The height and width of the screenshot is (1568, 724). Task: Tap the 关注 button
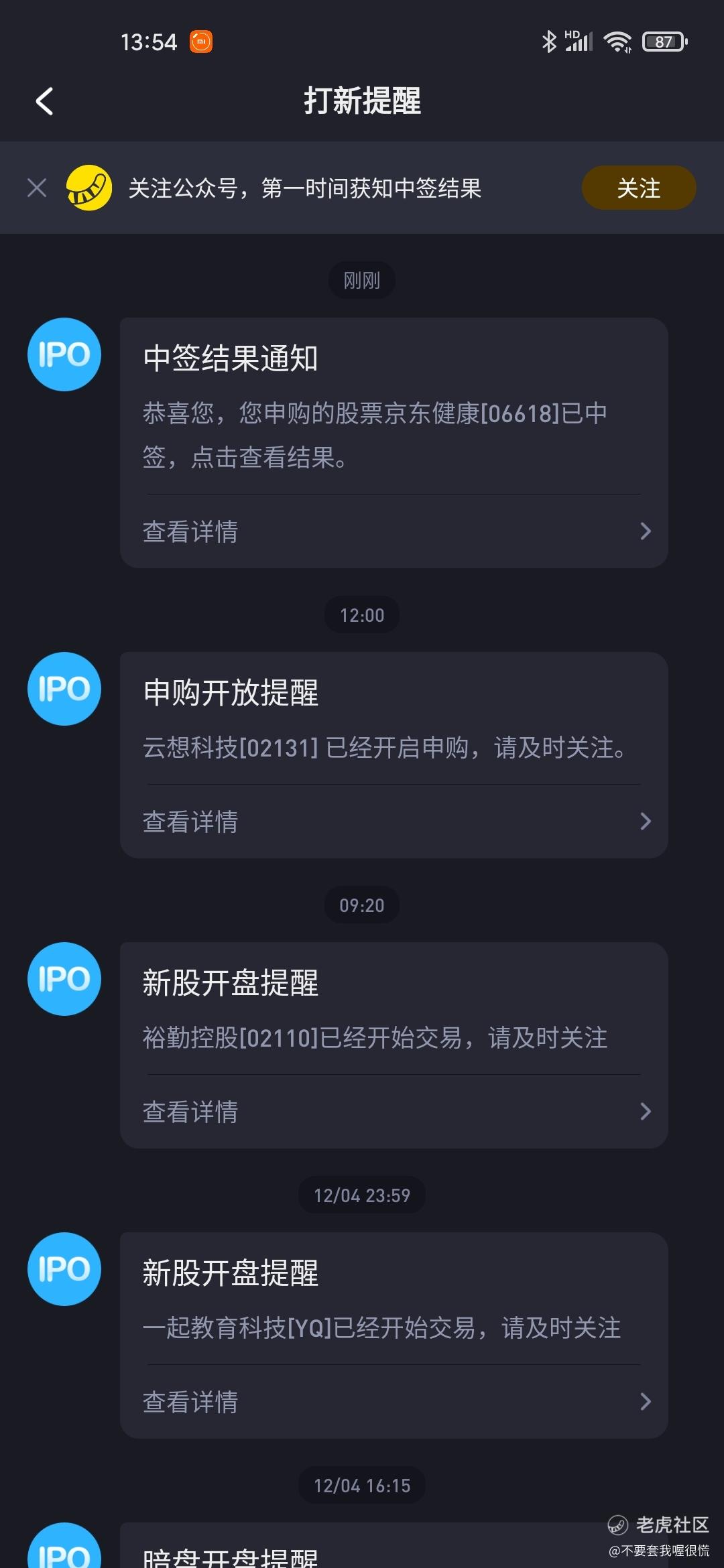tap(638, 188)
